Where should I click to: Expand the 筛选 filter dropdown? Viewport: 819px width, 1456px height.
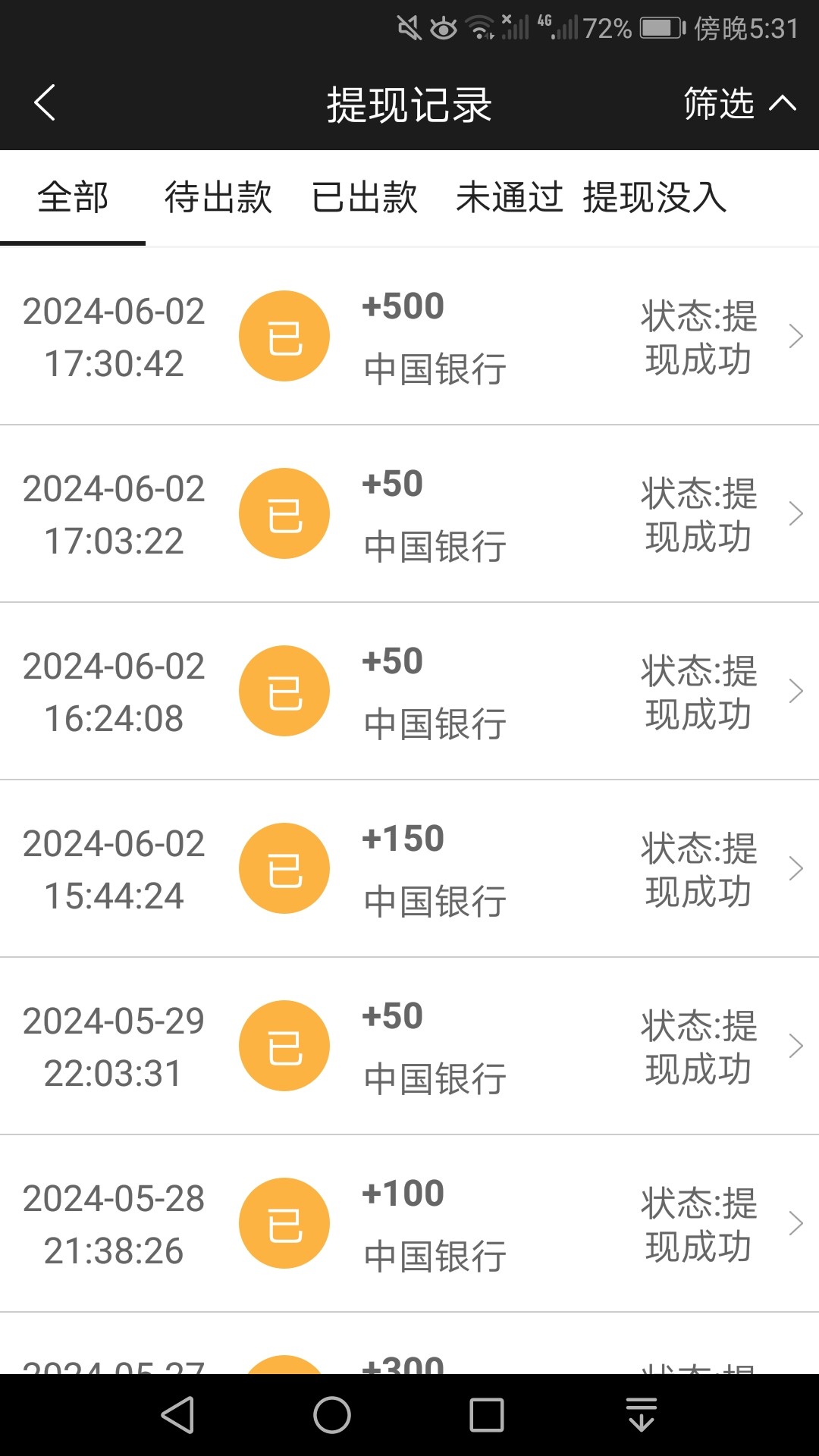point(739,103)
